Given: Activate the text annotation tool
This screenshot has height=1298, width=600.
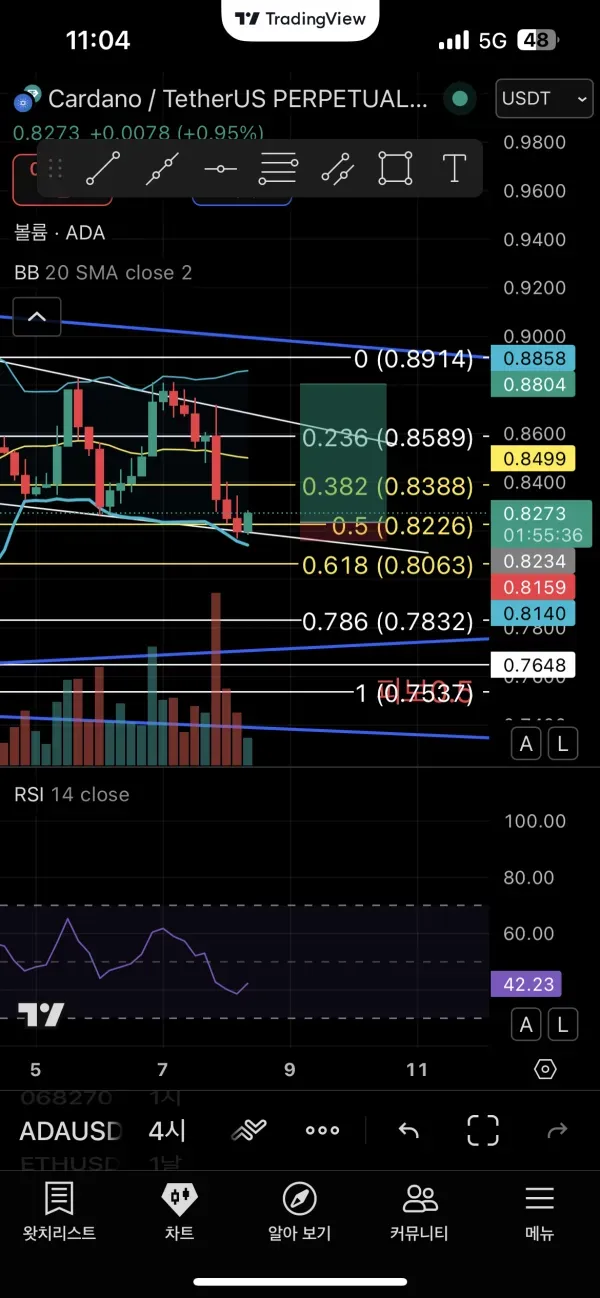Looking at the screenshot, I should click(455, 168).
